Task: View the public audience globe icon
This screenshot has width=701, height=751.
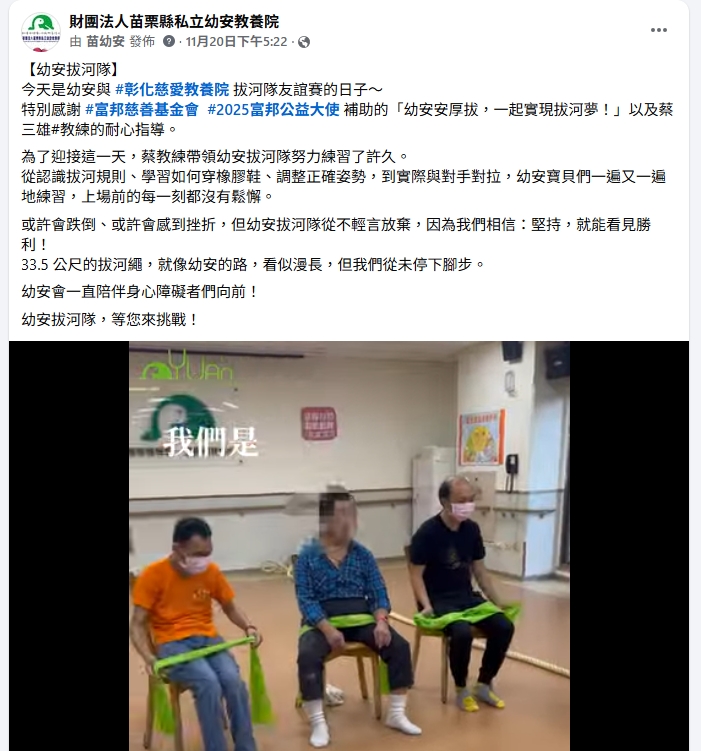Action: [304, 42]
